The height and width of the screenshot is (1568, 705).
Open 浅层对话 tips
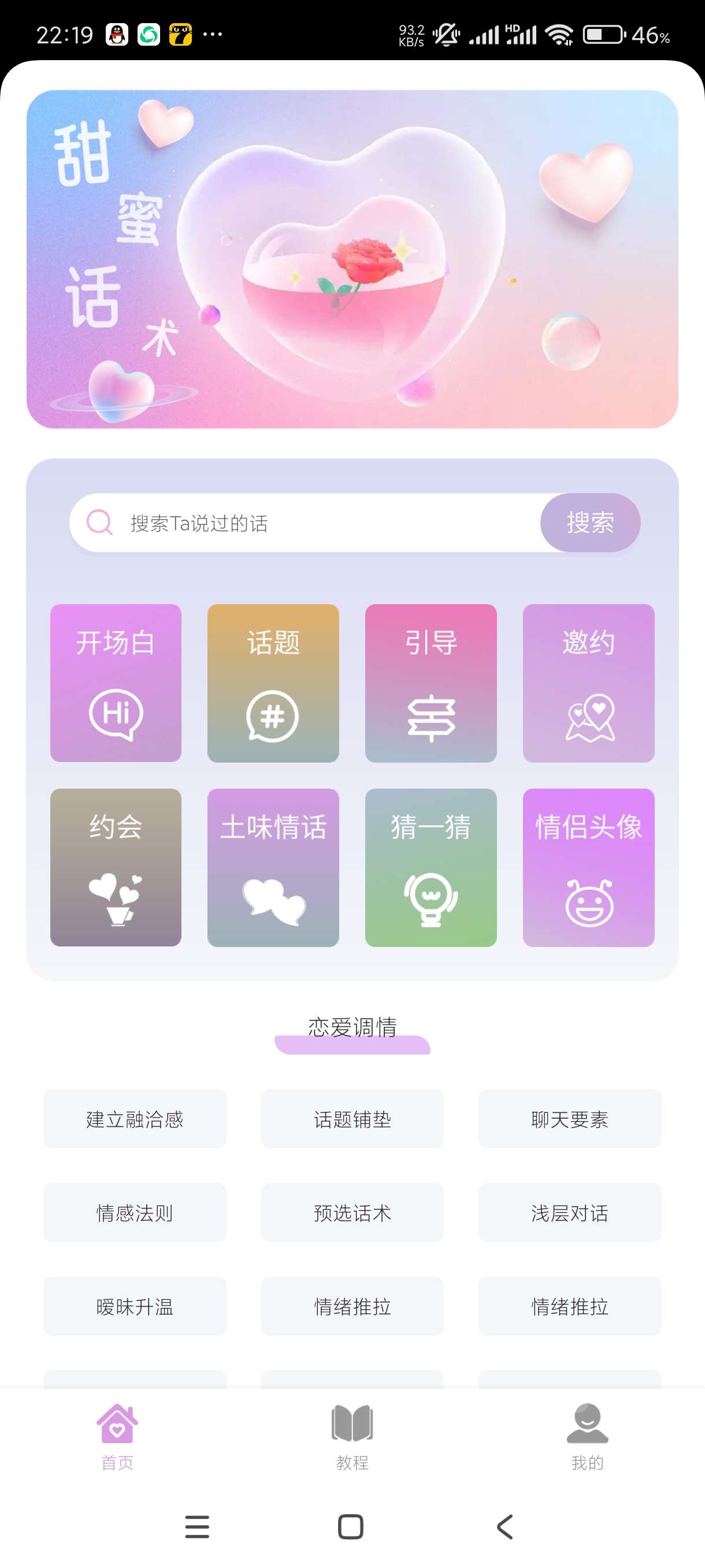click(x=569, y=1212)
